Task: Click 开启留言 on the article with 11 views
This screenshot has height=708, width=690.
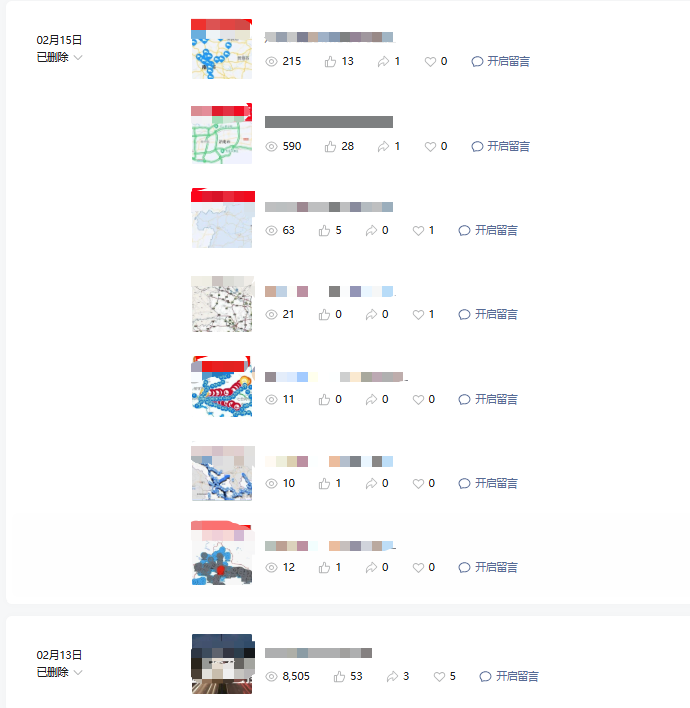Action: click(x=488, y=400)
